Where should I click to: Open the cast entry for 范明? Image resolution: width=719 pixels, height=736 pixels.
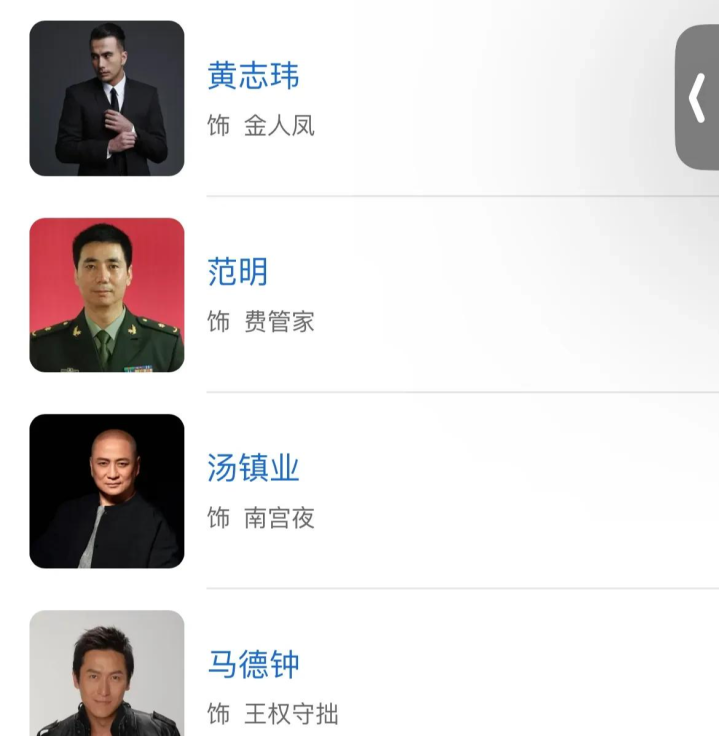click(237, 272)
